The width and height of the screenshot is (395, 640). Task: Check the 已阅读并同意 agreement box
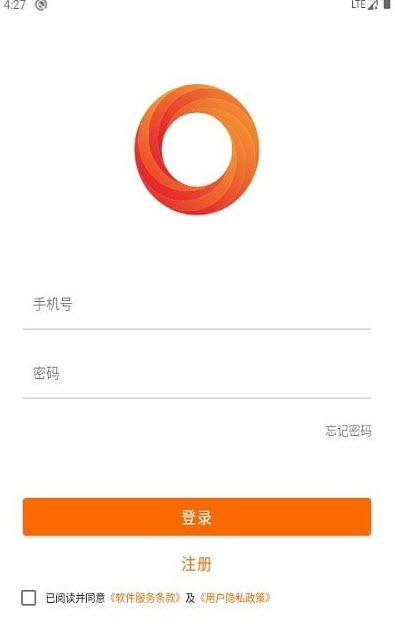coord(29,598)
